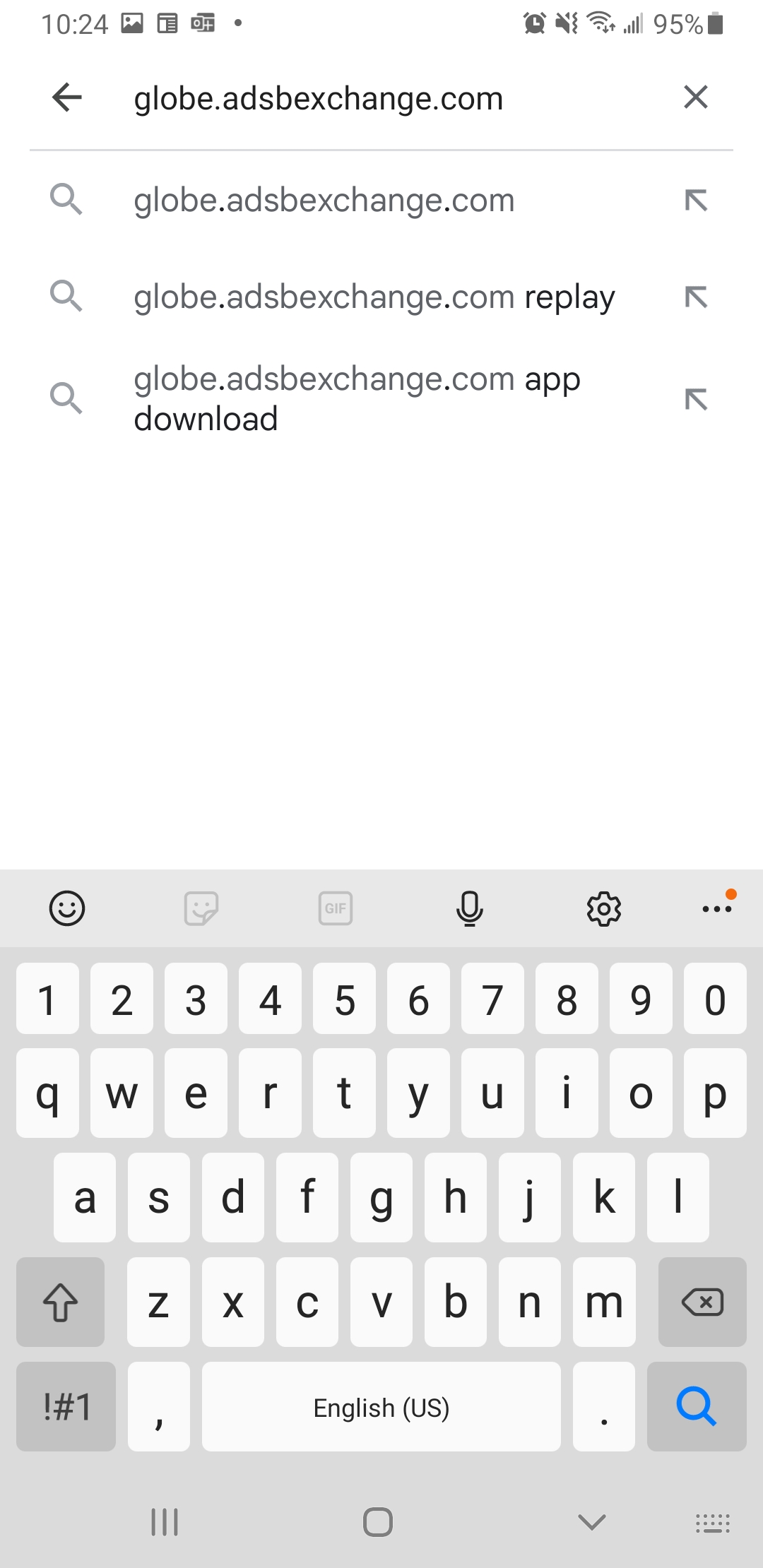Tap the blue search key

coord(697,1407)
